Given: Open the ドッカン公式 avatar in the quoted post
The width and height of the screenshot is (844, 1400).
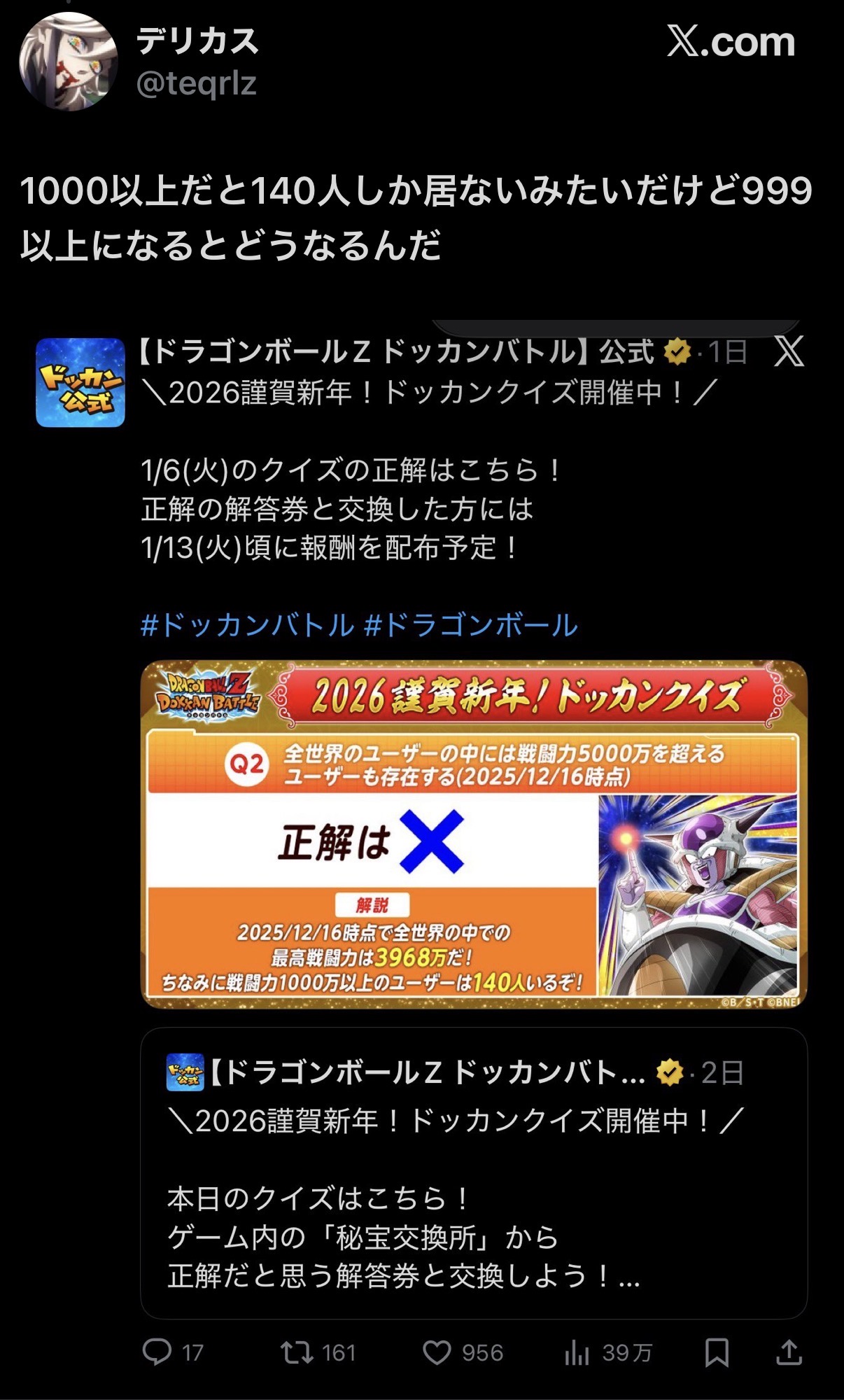Looking at the screenshot, I should [80, 382].
